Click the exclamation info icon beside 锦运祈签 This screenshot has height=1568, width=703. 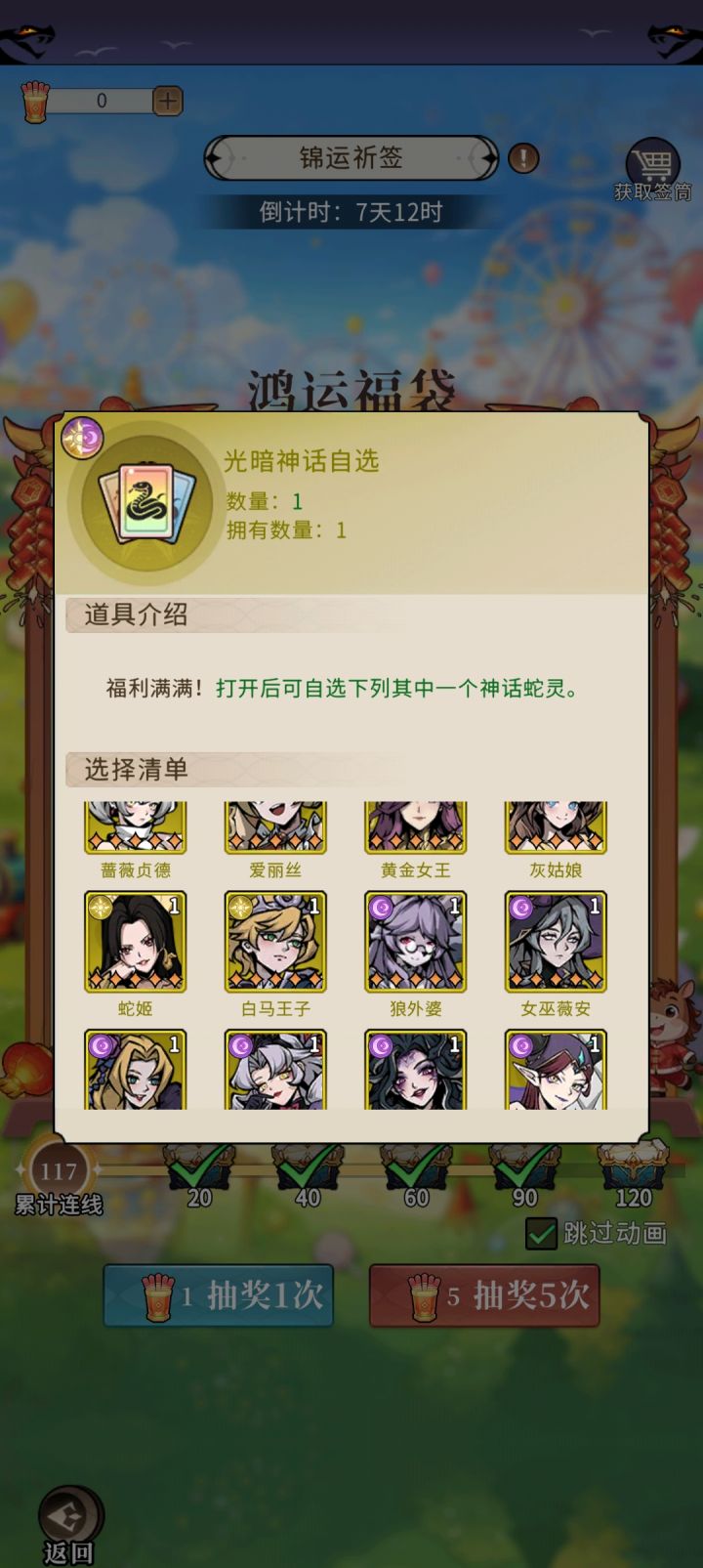523,157
